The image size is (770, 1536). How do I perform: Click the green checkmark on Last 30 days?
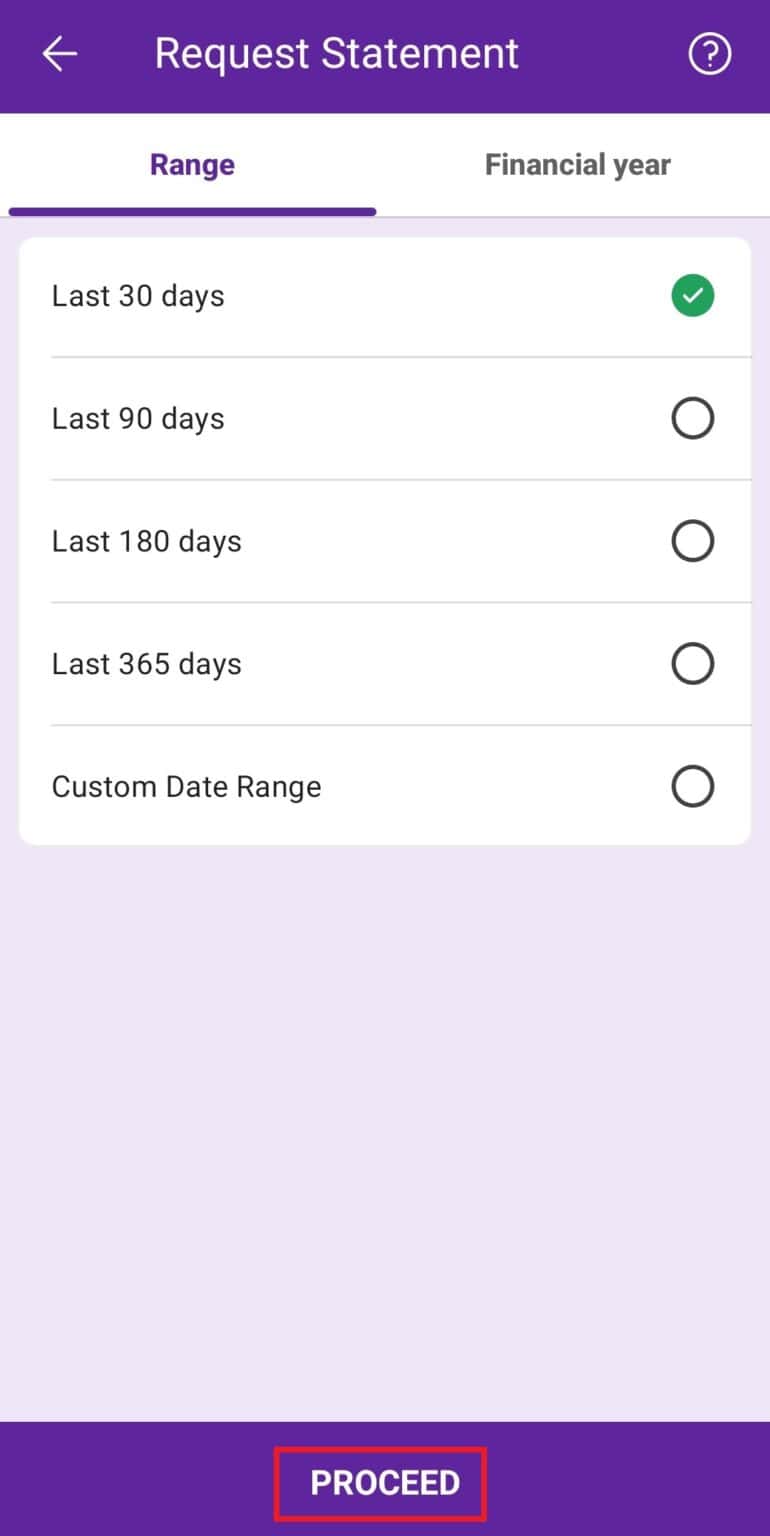(x=692, y=295)
